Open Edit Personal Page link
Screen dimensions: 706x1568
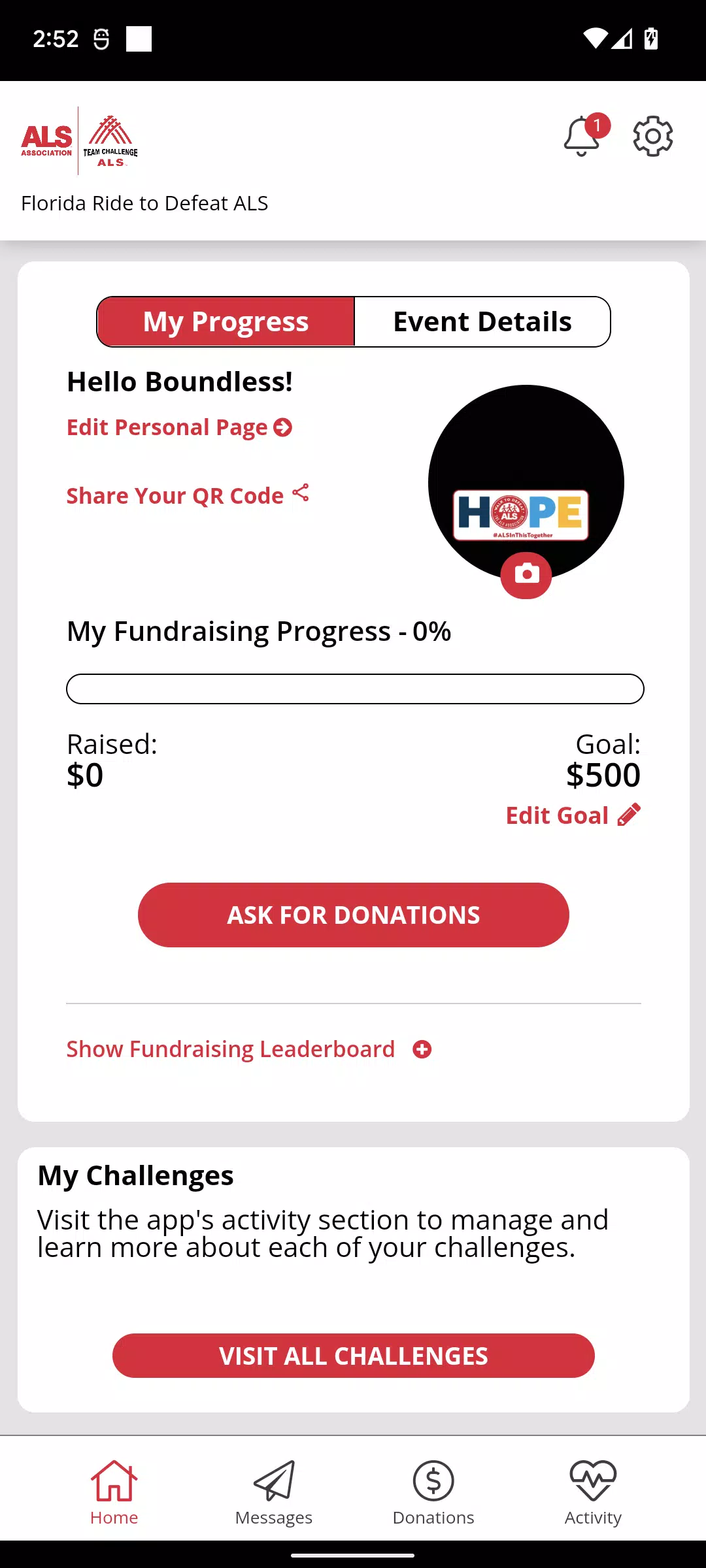click(x=180, y=427)
